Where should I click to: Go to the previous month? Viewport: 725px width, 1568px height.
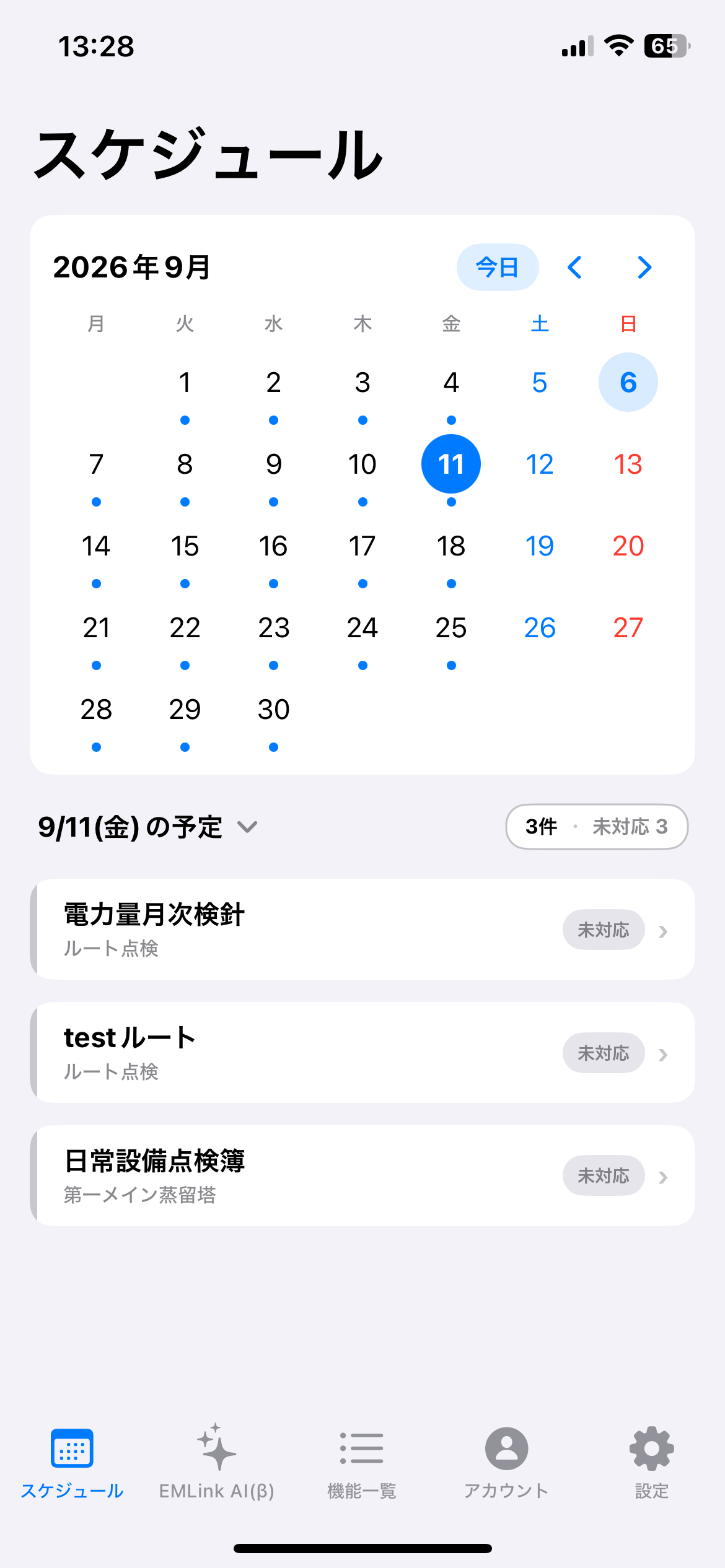pyautogui.click(x=574, y=268)
